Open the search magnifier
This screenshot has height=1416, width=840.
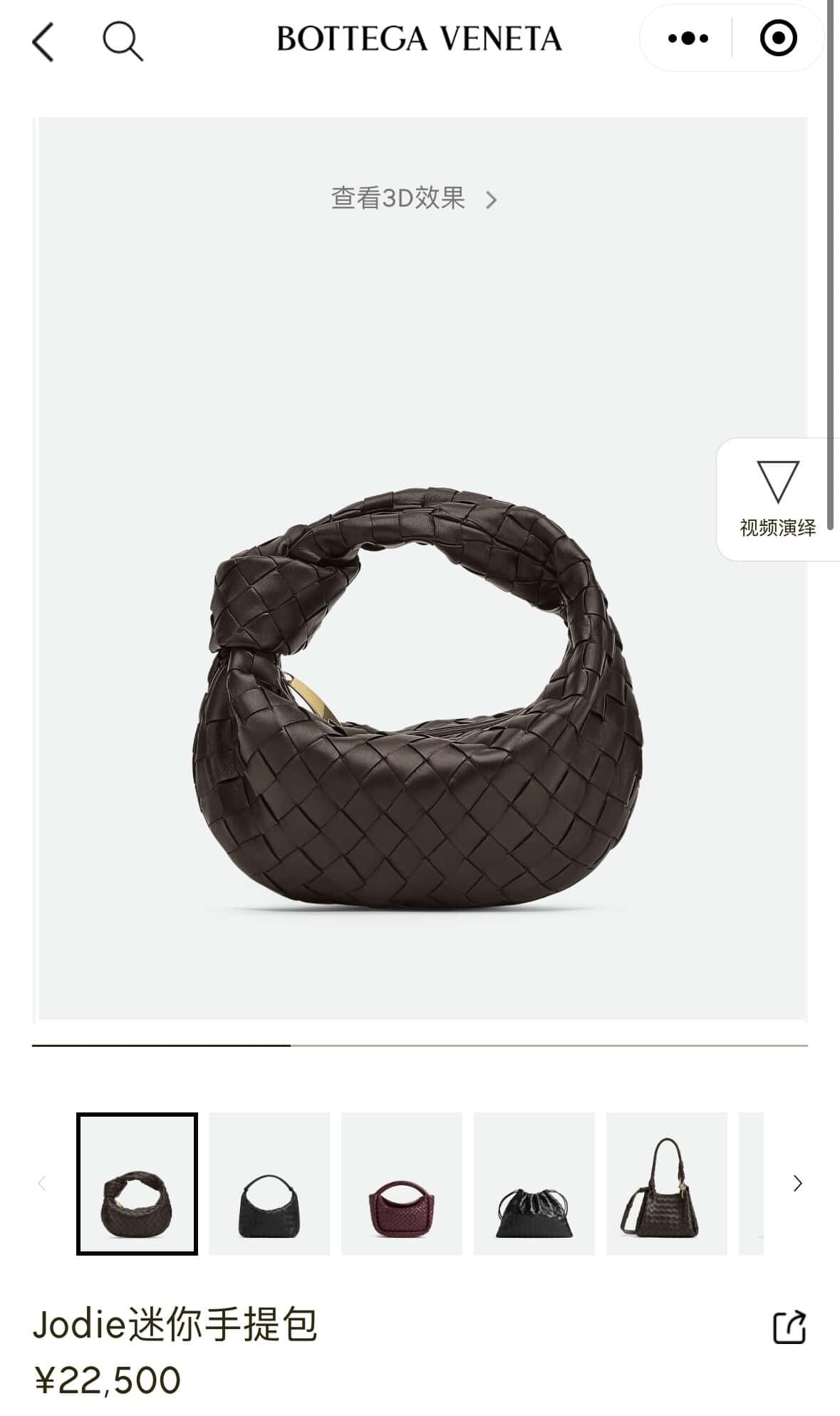point(123,41)
